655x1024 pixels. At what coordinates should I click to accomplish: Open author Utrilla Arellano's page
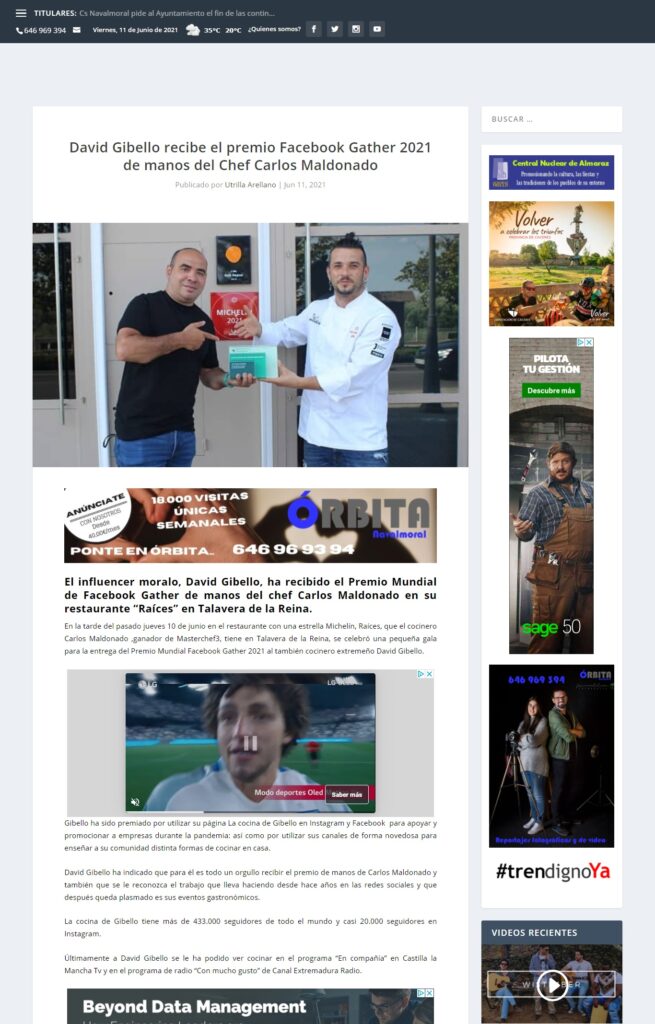point(250,185)
